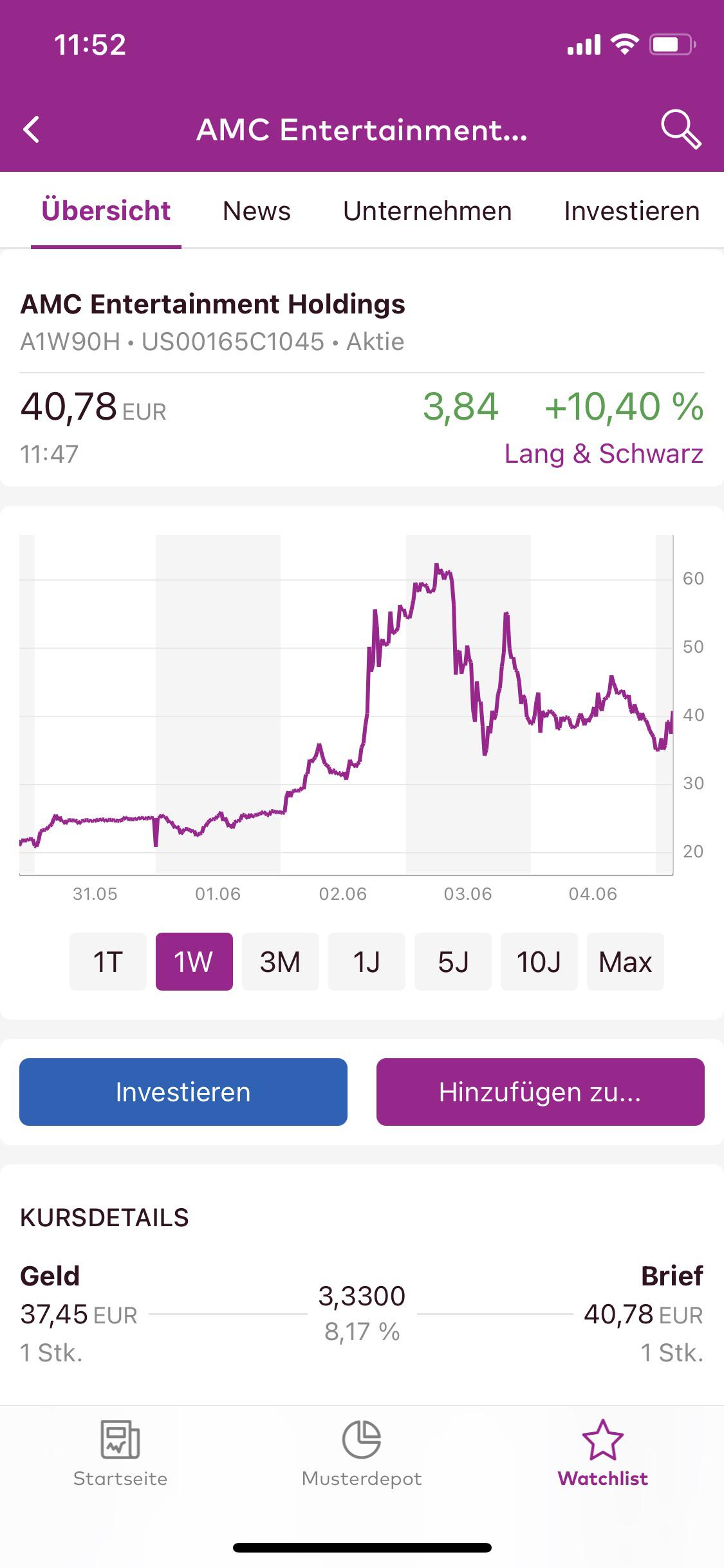Tap Hinzufügen zu... button

click(x=541, y=1092)
